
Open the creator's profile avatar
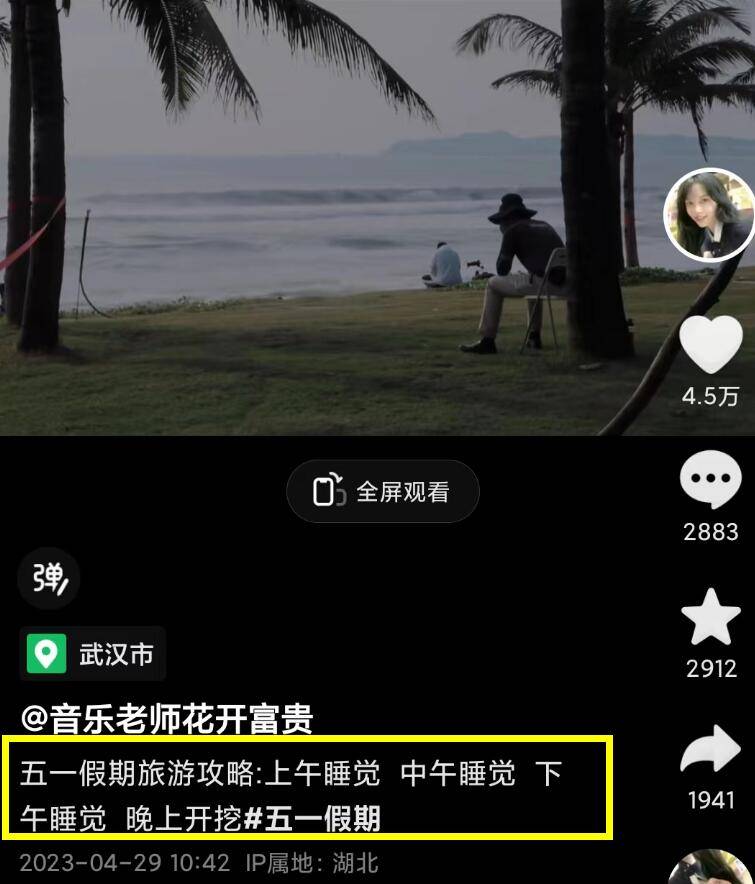(x=710, y=215)
